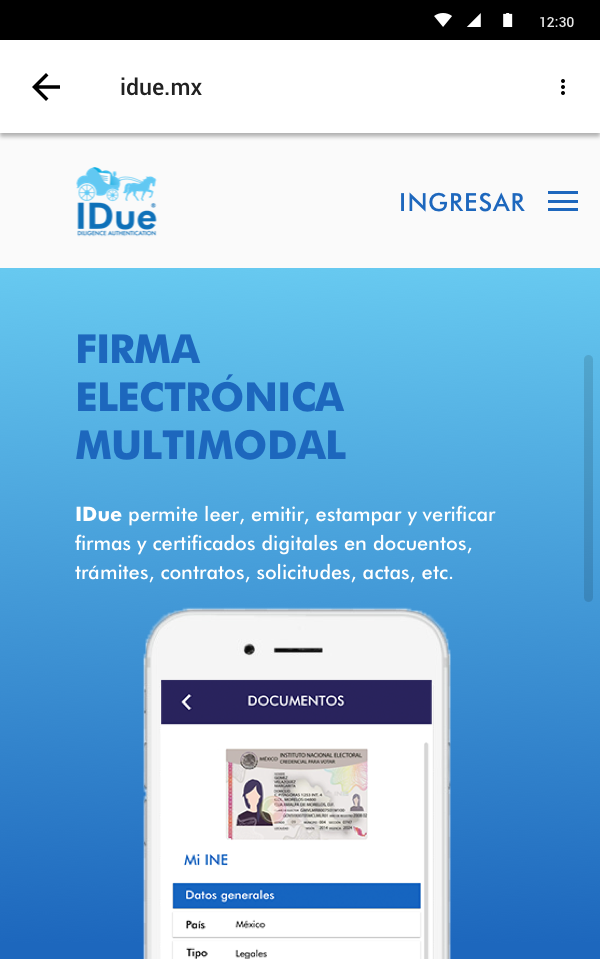Tap the IDue logo to go home

116,202
